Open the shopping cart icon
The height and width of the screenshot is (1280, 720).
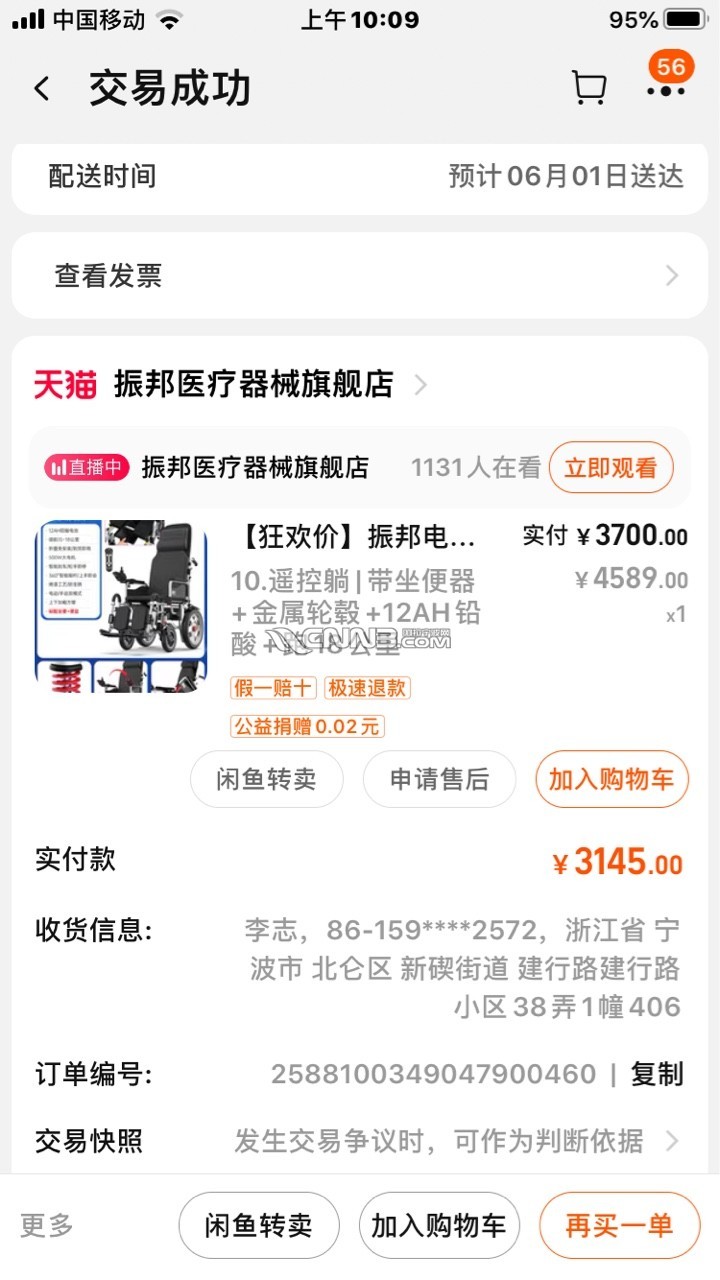[590, 88]
